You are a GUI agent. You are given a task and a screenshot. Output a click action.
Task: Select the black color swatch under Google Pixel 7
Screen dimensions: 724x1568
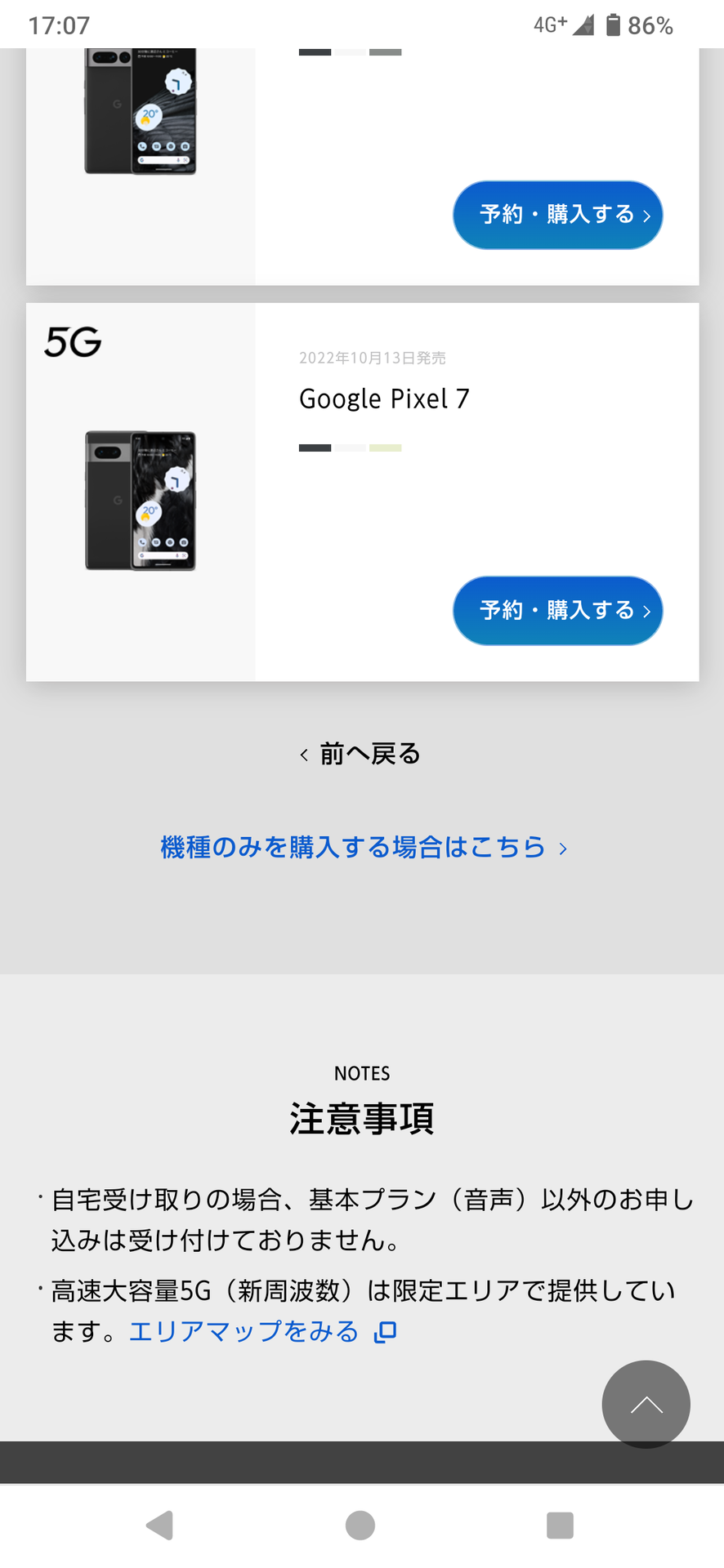[315, 448]
